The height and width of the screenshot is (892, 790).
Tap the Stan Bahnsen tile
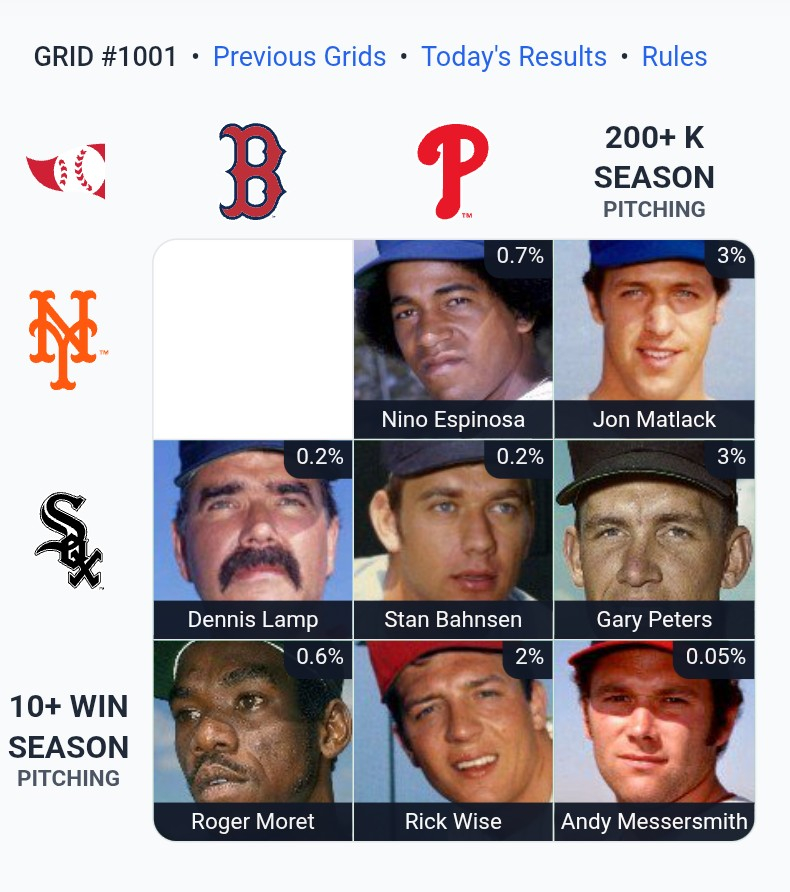click(453, 539)
